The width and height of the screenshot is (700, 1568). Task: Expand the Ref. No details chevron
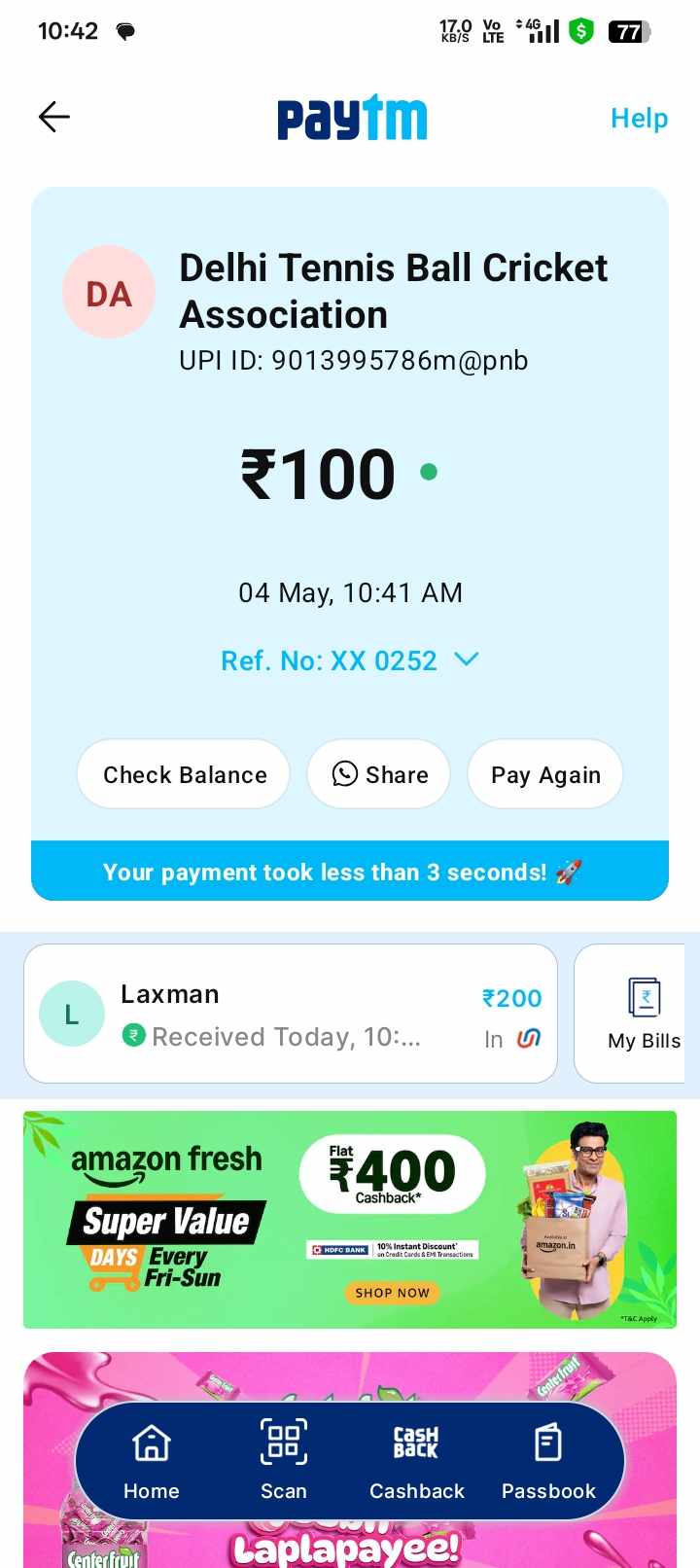(467, 659)
